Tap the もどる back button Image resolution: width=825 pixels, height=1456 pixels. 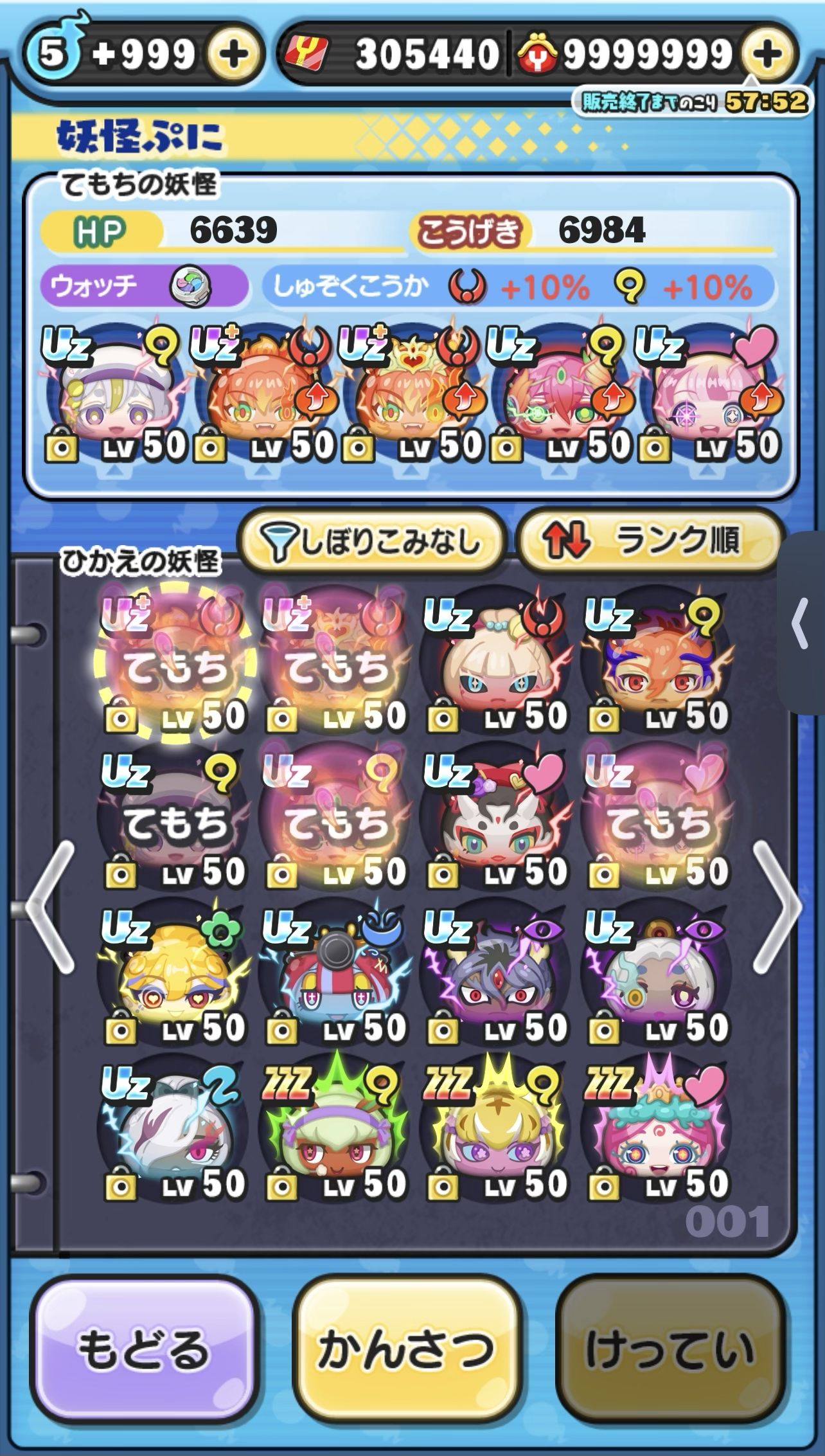point(143,1349)
